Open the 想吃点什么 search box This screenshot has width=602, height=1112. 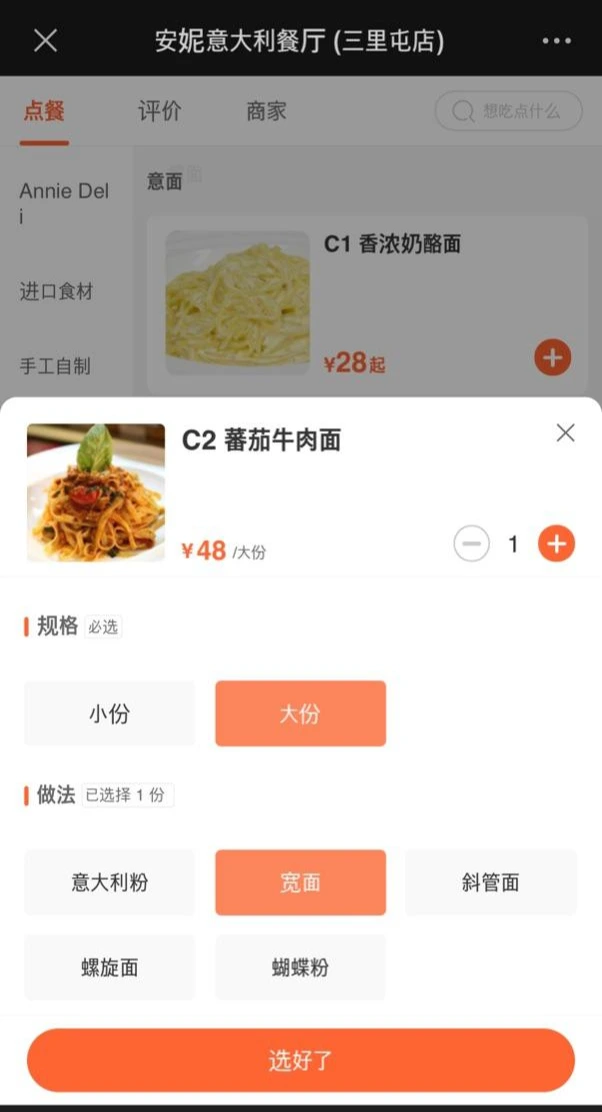[x=508, y=111]
